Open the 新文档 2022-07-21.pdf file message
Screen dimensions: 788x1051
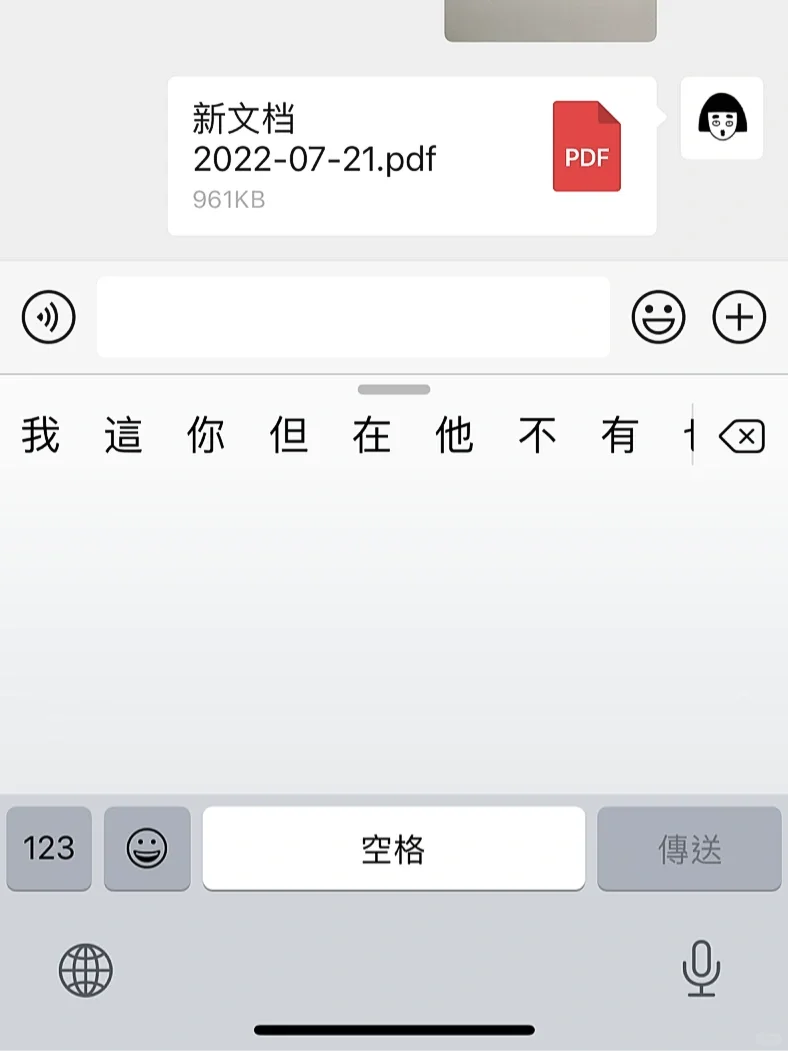click(x=411, y=156)
